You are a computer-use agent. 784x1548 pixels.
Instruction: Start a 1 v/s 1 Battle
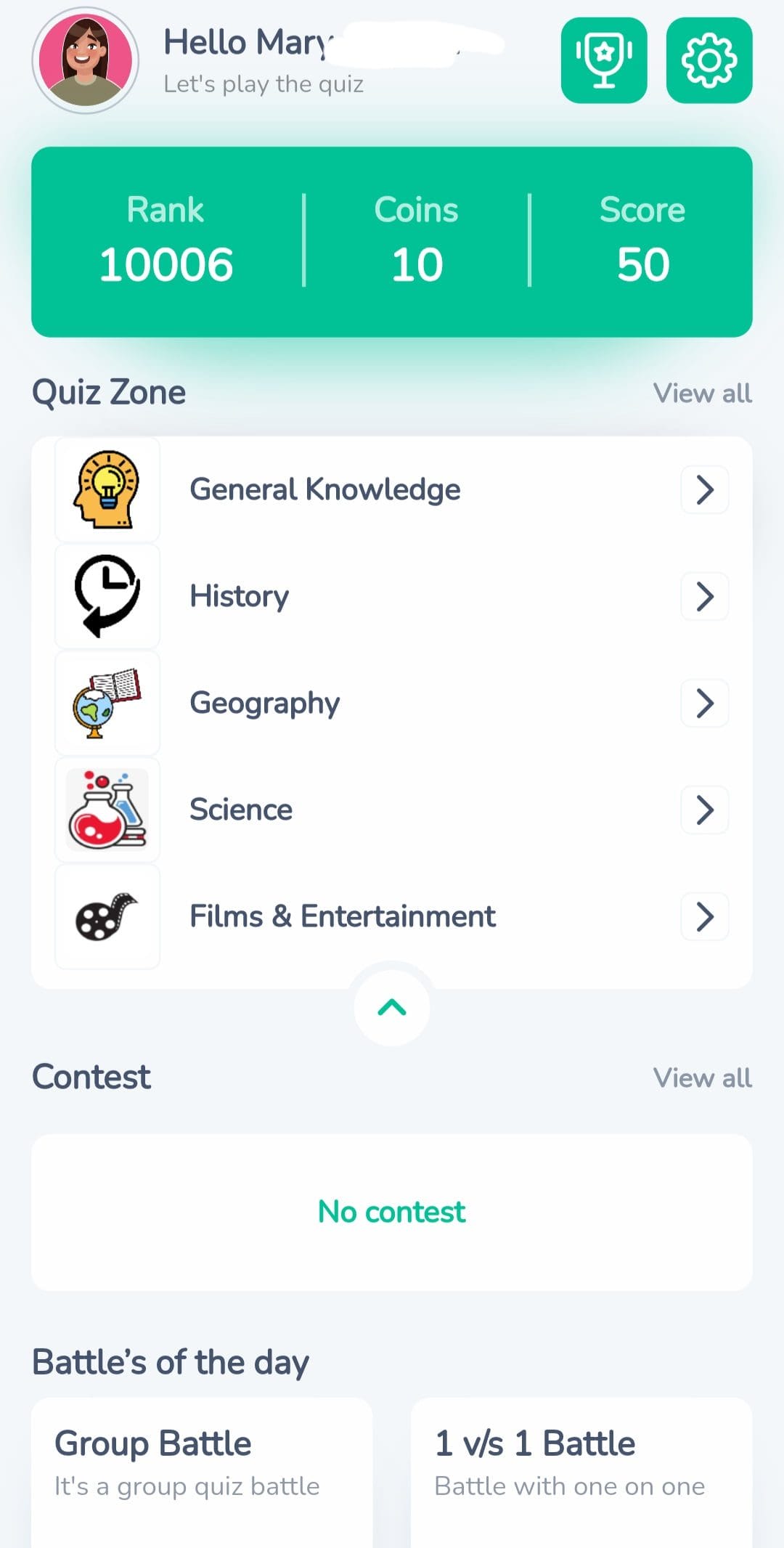tap(581, 1472)
